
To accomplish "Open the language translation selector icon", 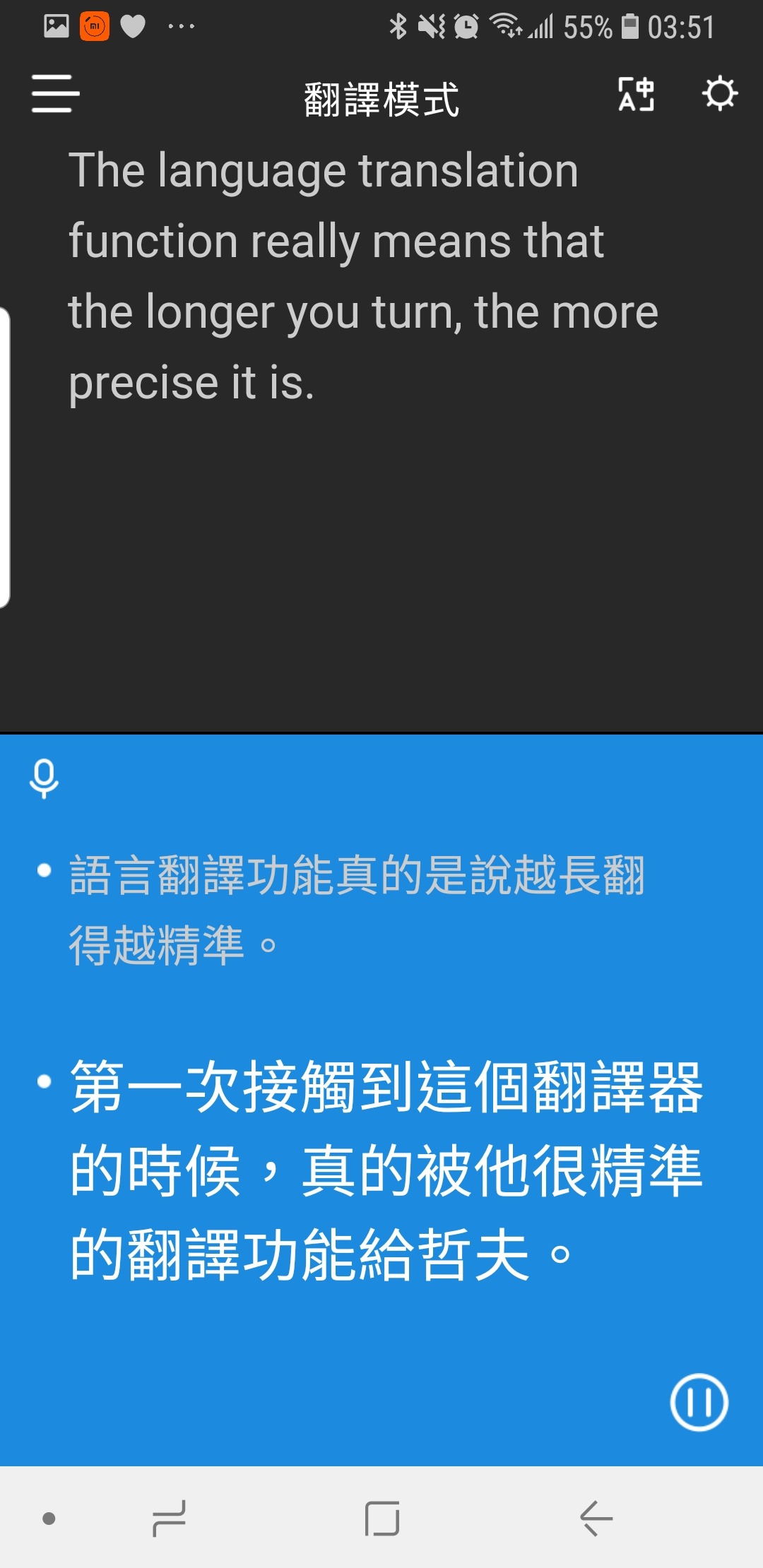I will point(636,95).
